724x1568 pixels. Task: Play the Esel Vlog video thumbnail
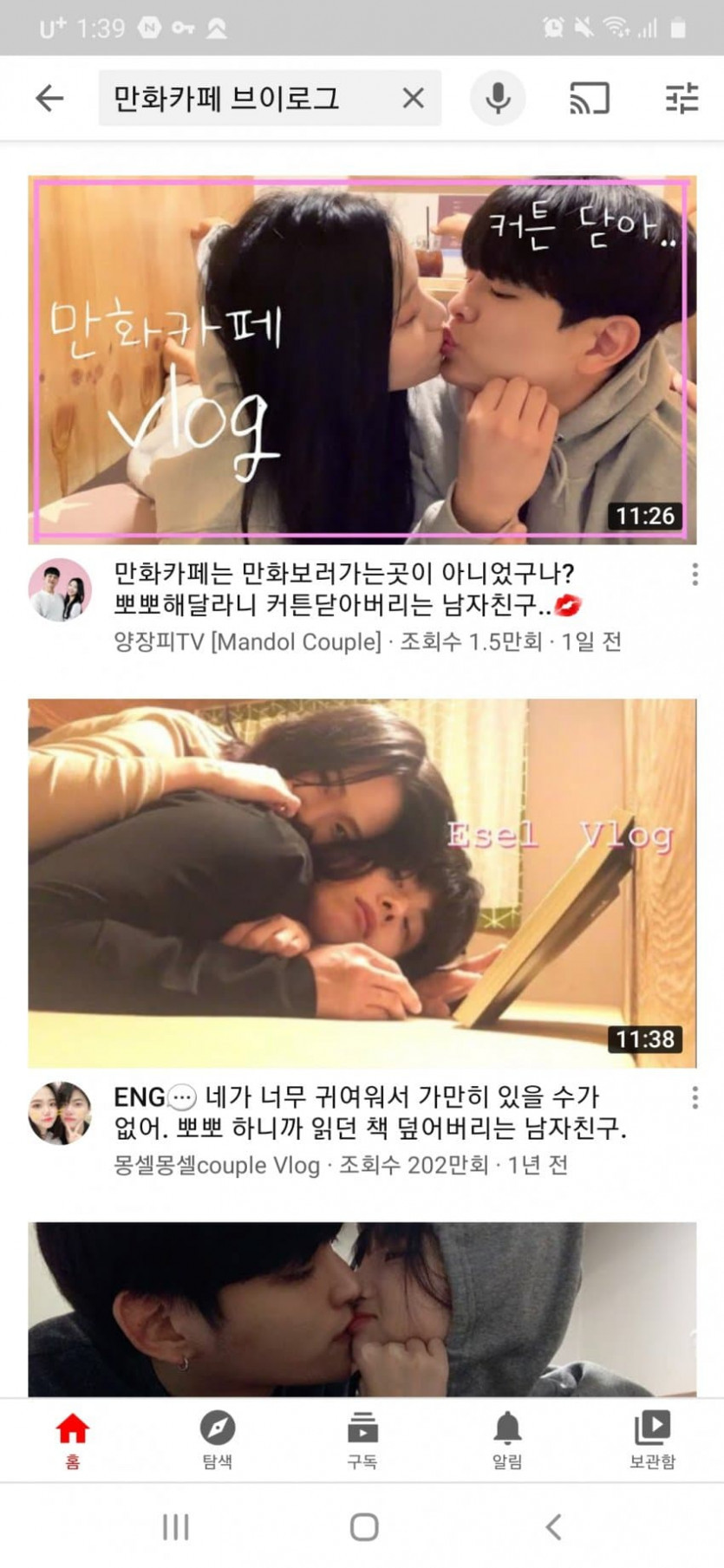pos(362,882)
